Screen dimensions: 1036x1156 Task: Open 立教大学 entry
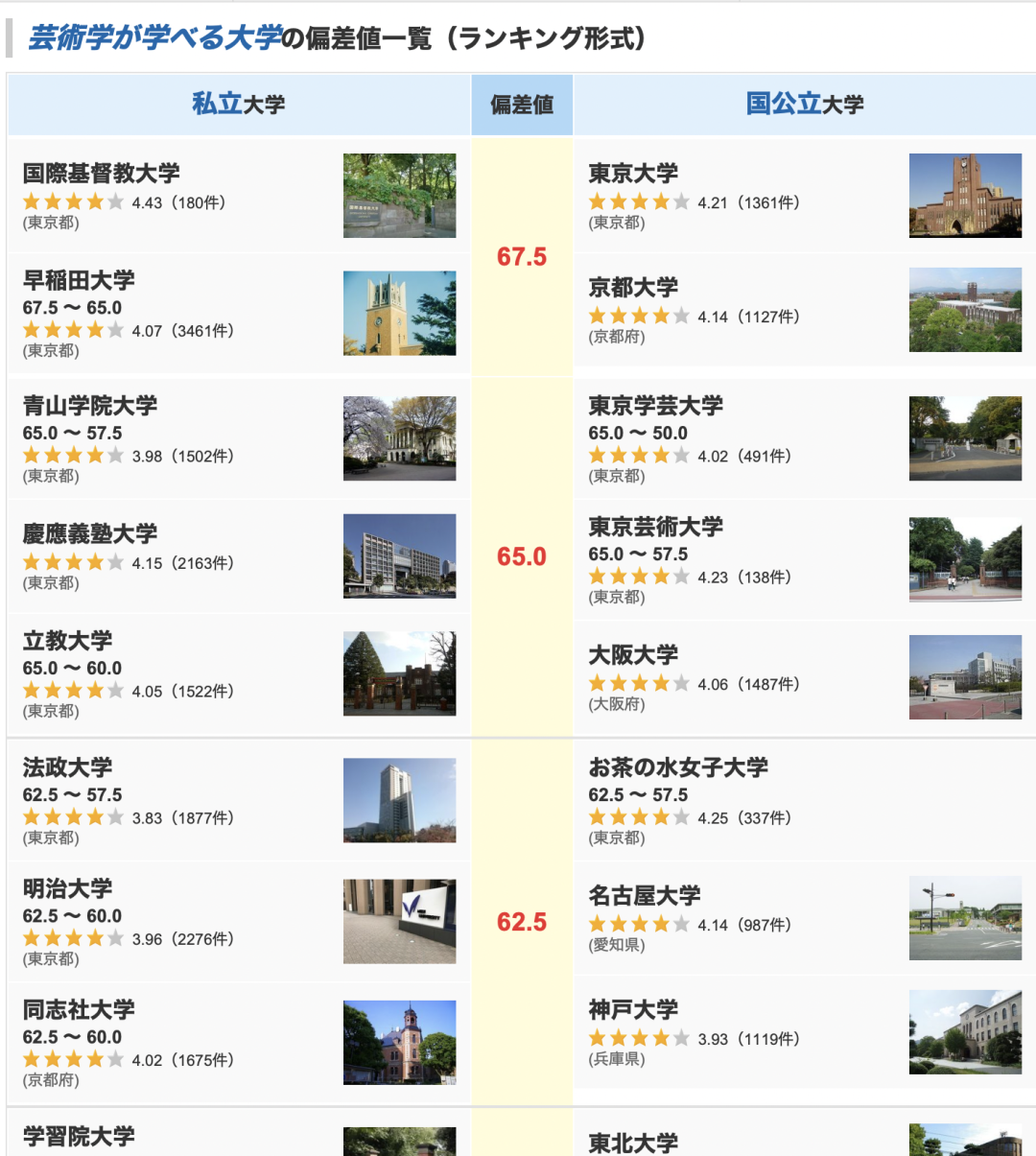click(68, 641)
